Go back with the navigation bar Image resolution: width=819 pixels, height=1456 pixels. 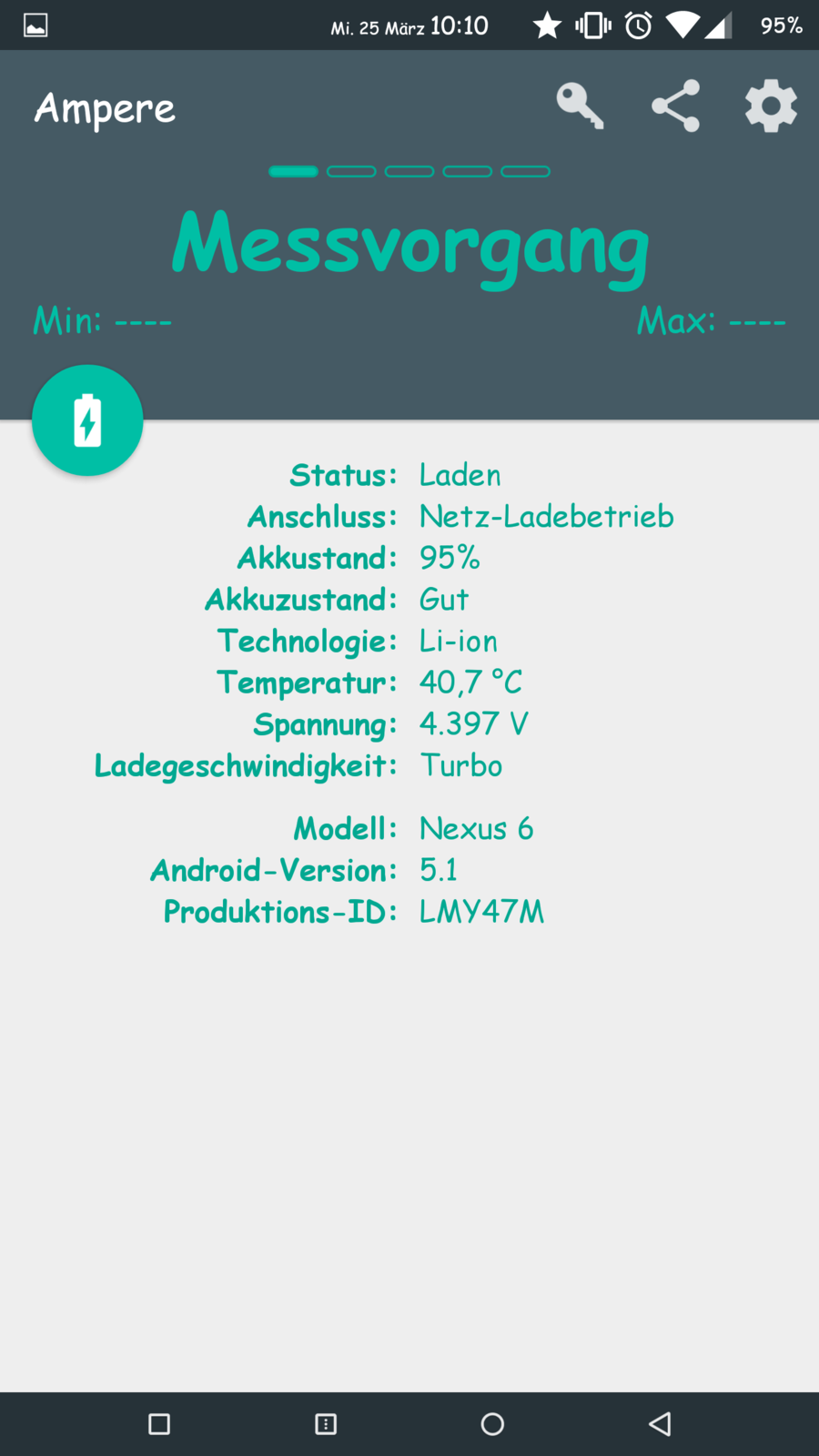point(661,1424)
